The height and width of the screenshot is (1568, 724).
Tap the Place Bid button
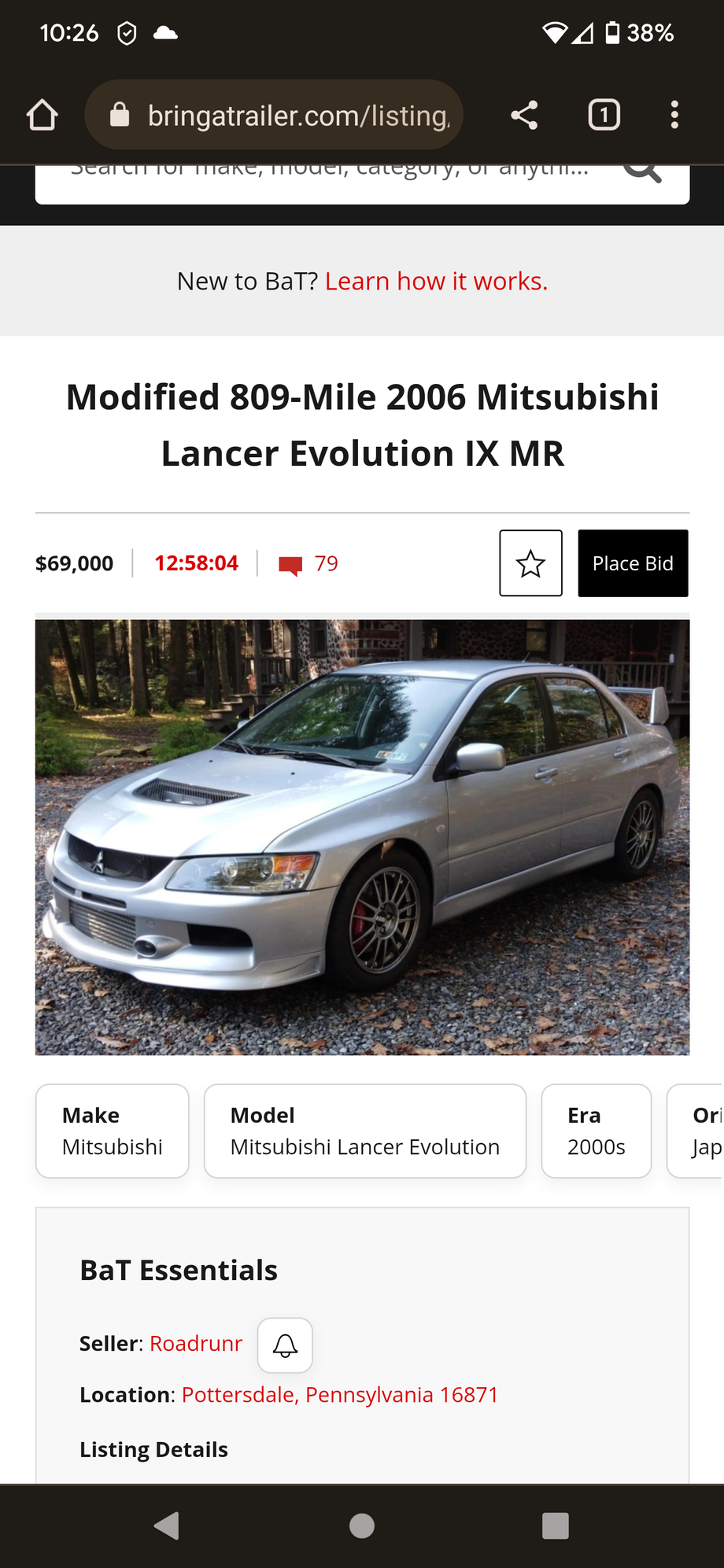click(x=633, y=563)
